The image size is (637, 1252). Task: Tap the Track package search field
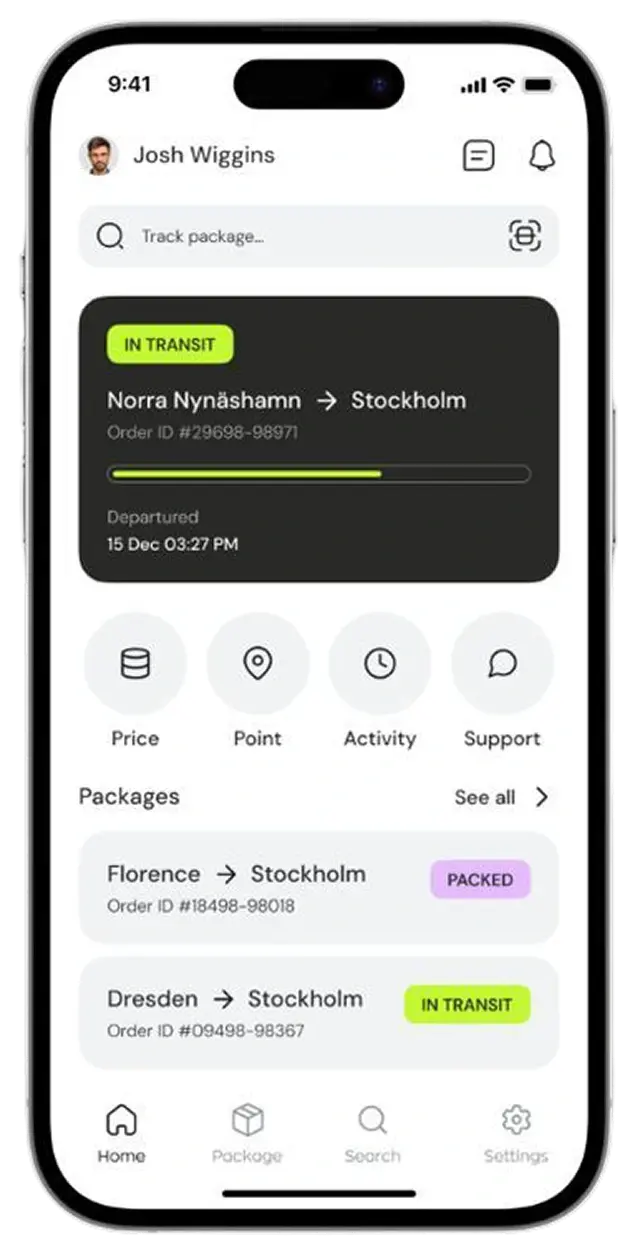tap(300, 237)
